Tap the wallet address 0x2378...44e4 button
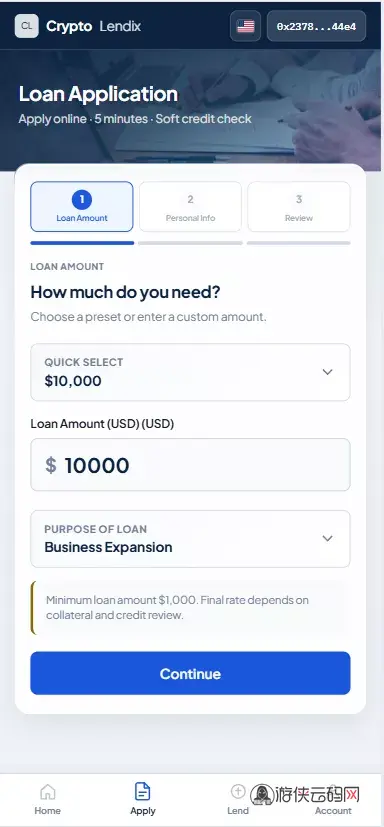 [316, 26]
